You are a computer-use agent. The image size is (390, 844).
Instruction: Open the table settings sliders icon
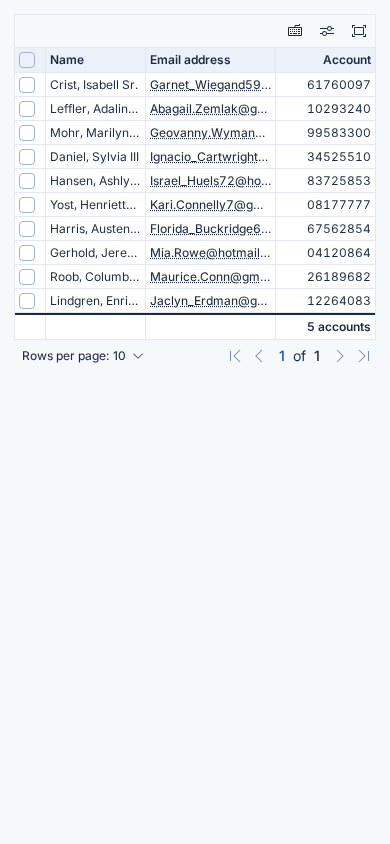click(x=327, y=31)
